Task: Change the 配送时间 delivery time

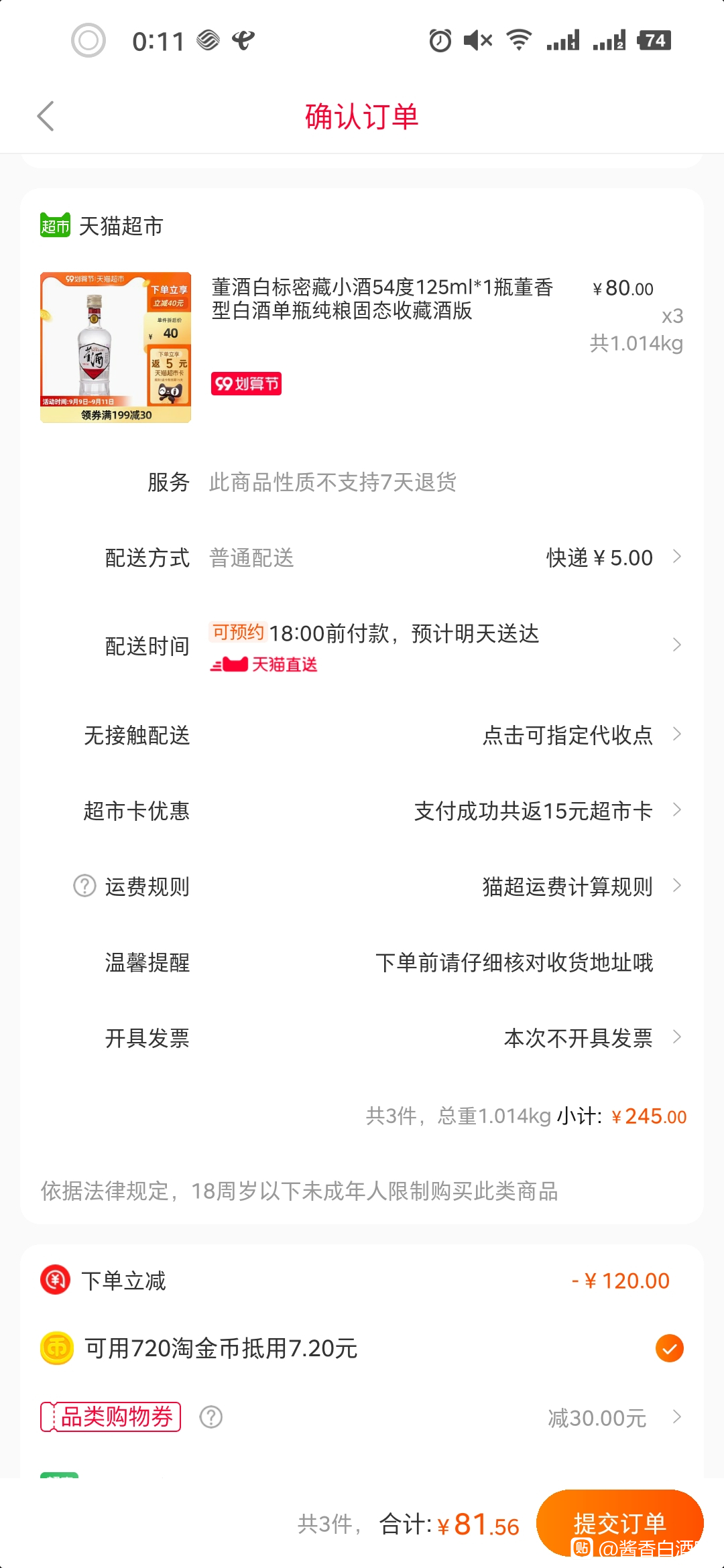Action: point(362,646)
